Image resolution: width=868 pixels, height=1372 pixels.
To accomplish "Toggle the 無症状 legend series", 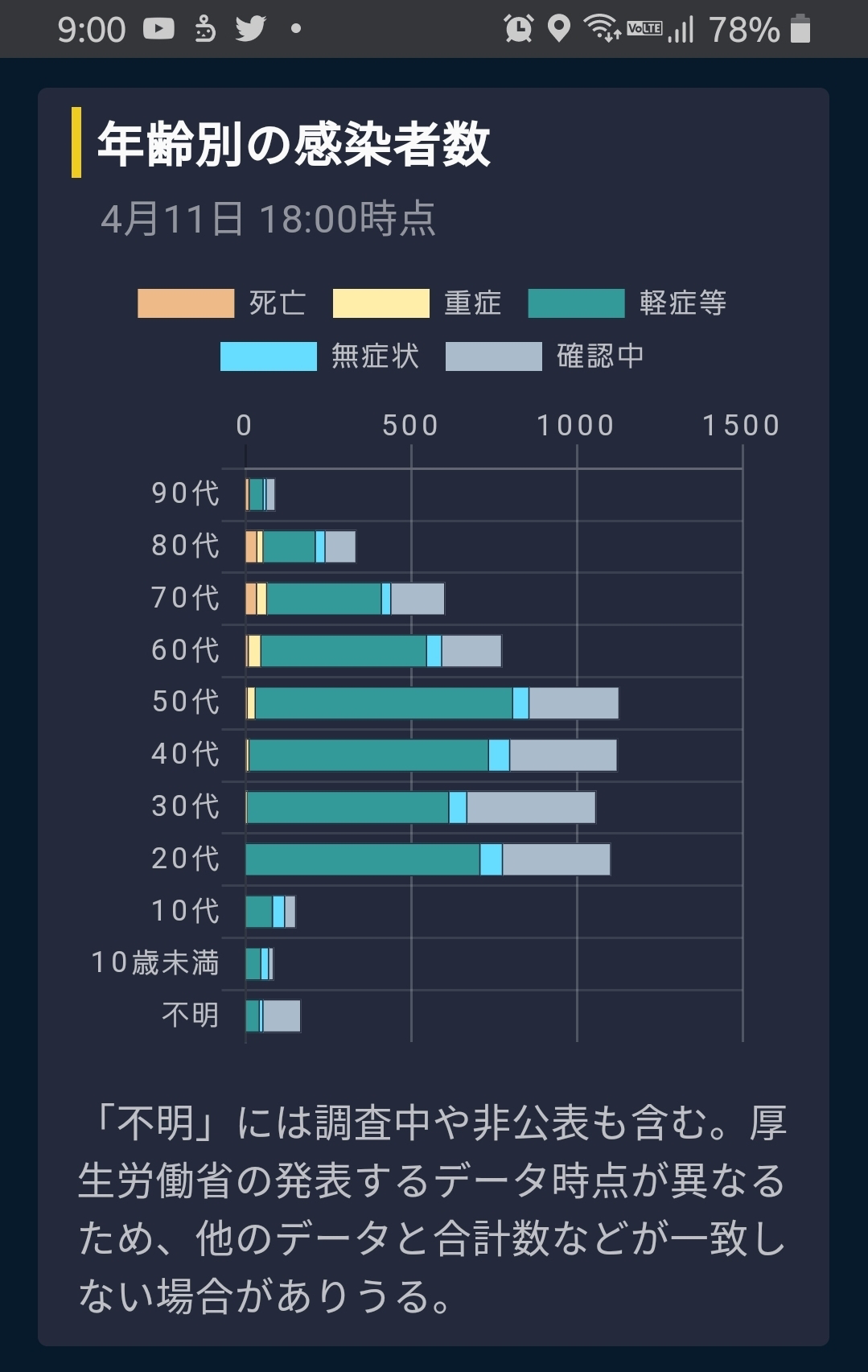I will pyautogui.click(x=319, y=356).
